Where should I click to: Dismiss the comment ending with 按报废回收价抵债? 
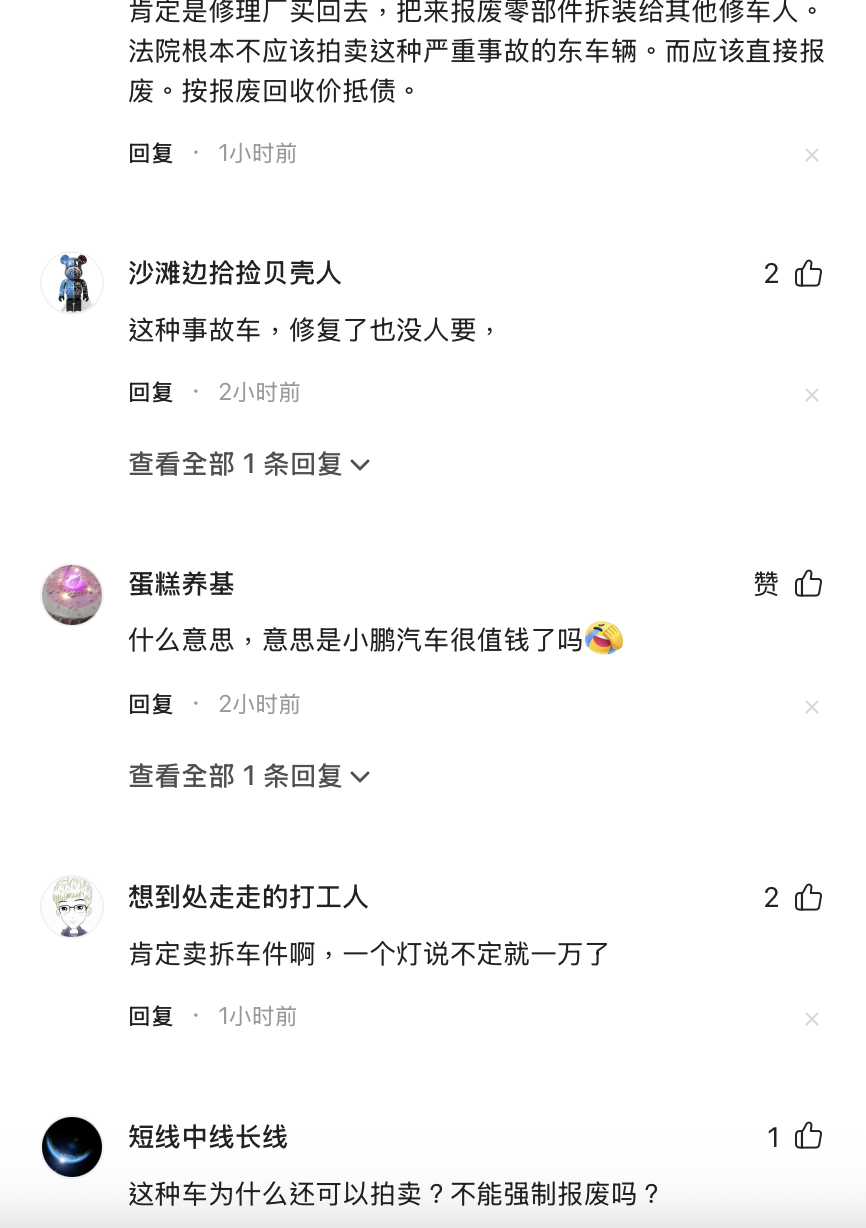point(812,155)
